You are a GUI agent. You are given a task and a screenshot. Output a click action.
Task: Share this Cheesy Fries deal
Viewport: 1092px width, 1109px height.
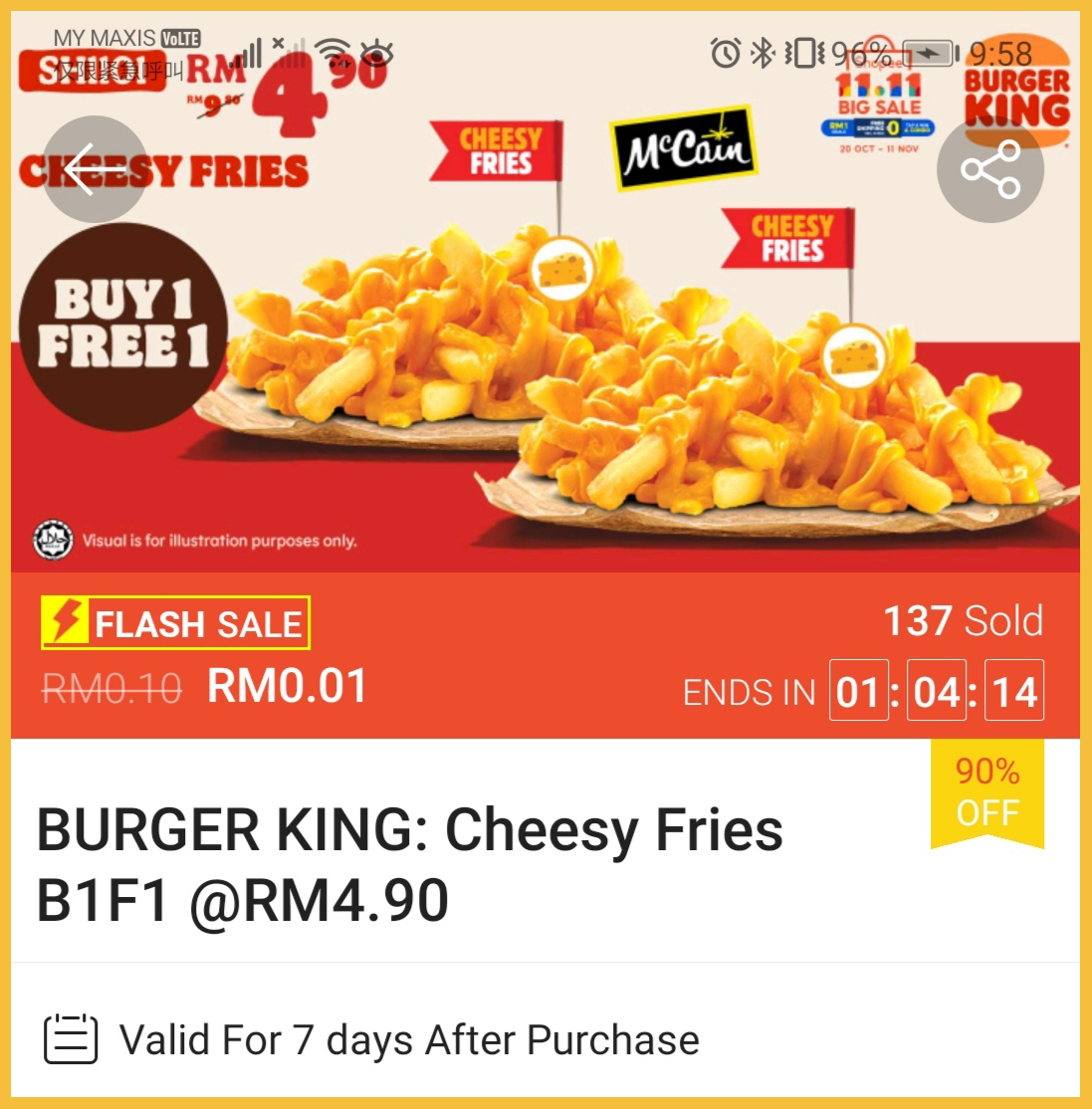click(989, 169)
